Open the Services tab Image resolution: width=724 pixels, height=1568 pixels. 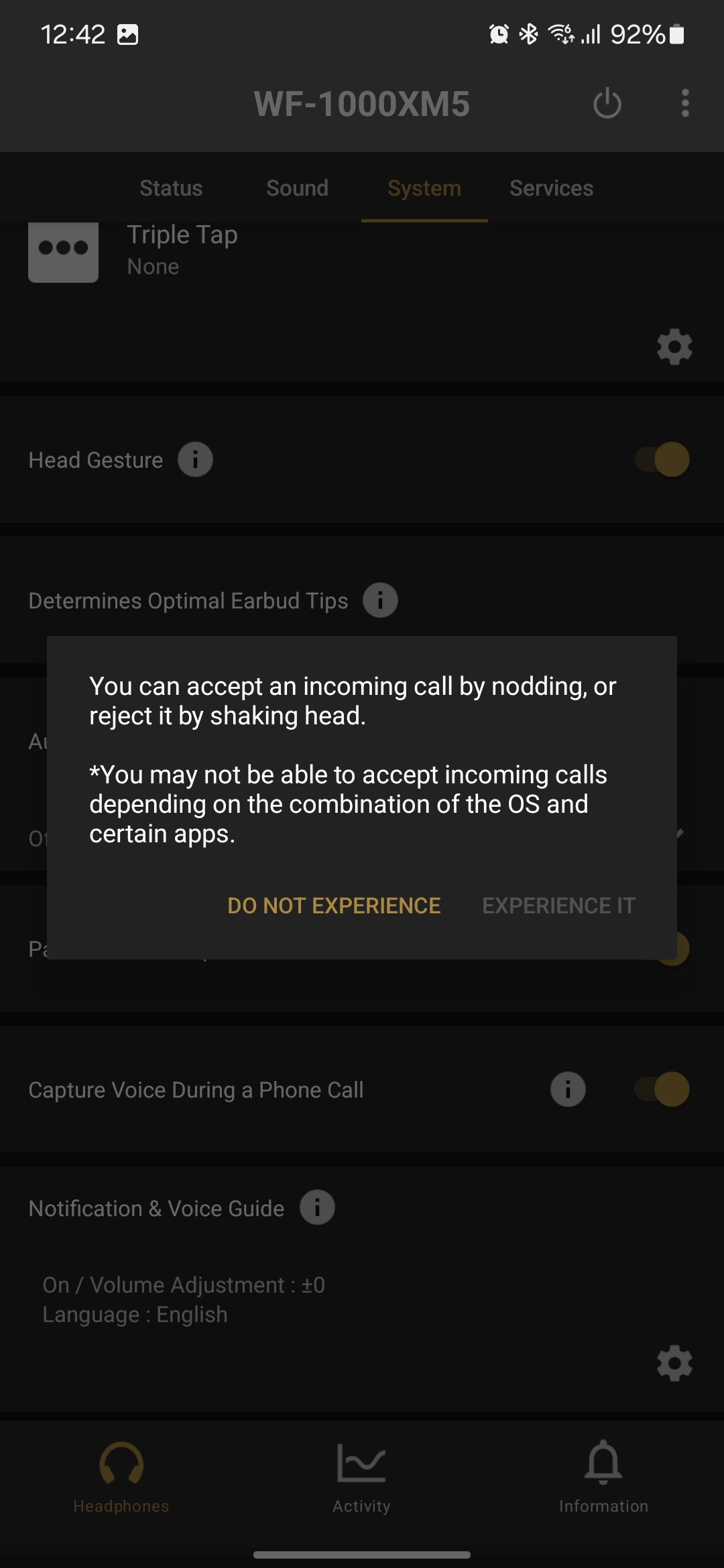point(551,188)
